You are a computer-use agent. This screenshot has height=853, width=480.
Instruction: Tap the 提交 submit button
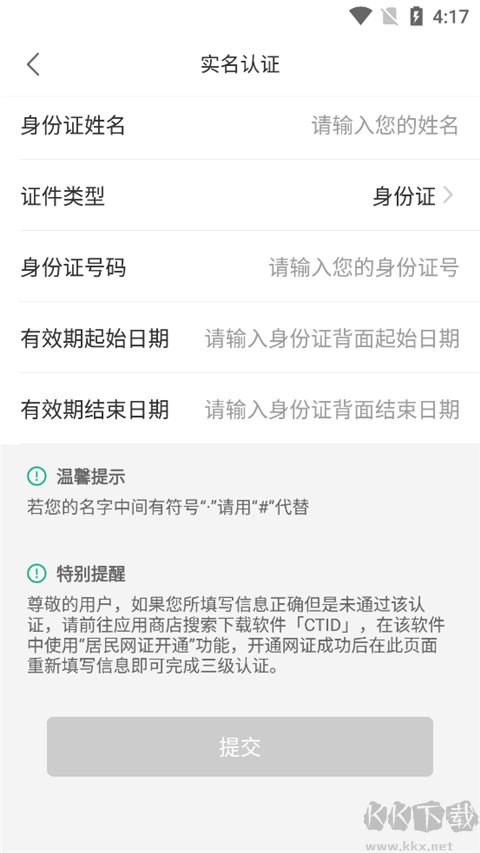pyautogui.click(x=240, y=746)
